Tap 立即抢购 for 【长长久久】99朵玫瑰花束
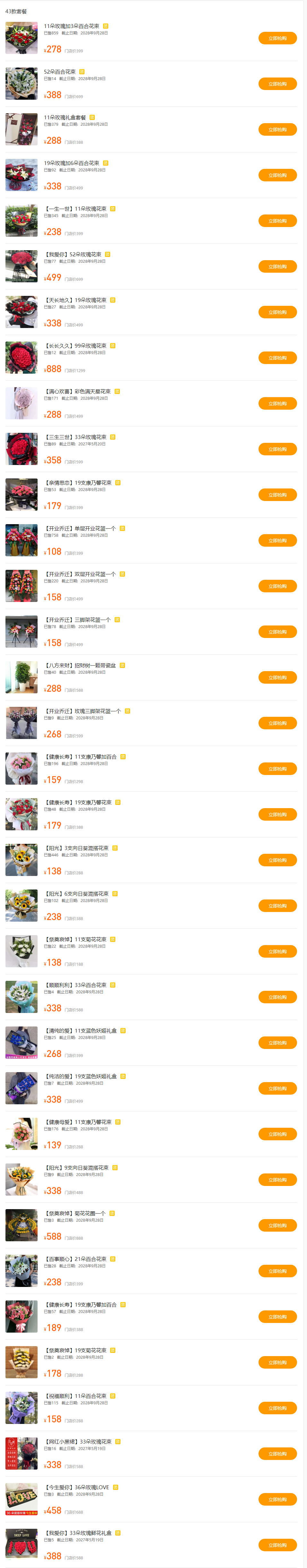Image resolution: width=307 pixels, height=1568 pixels. (277, 358)
